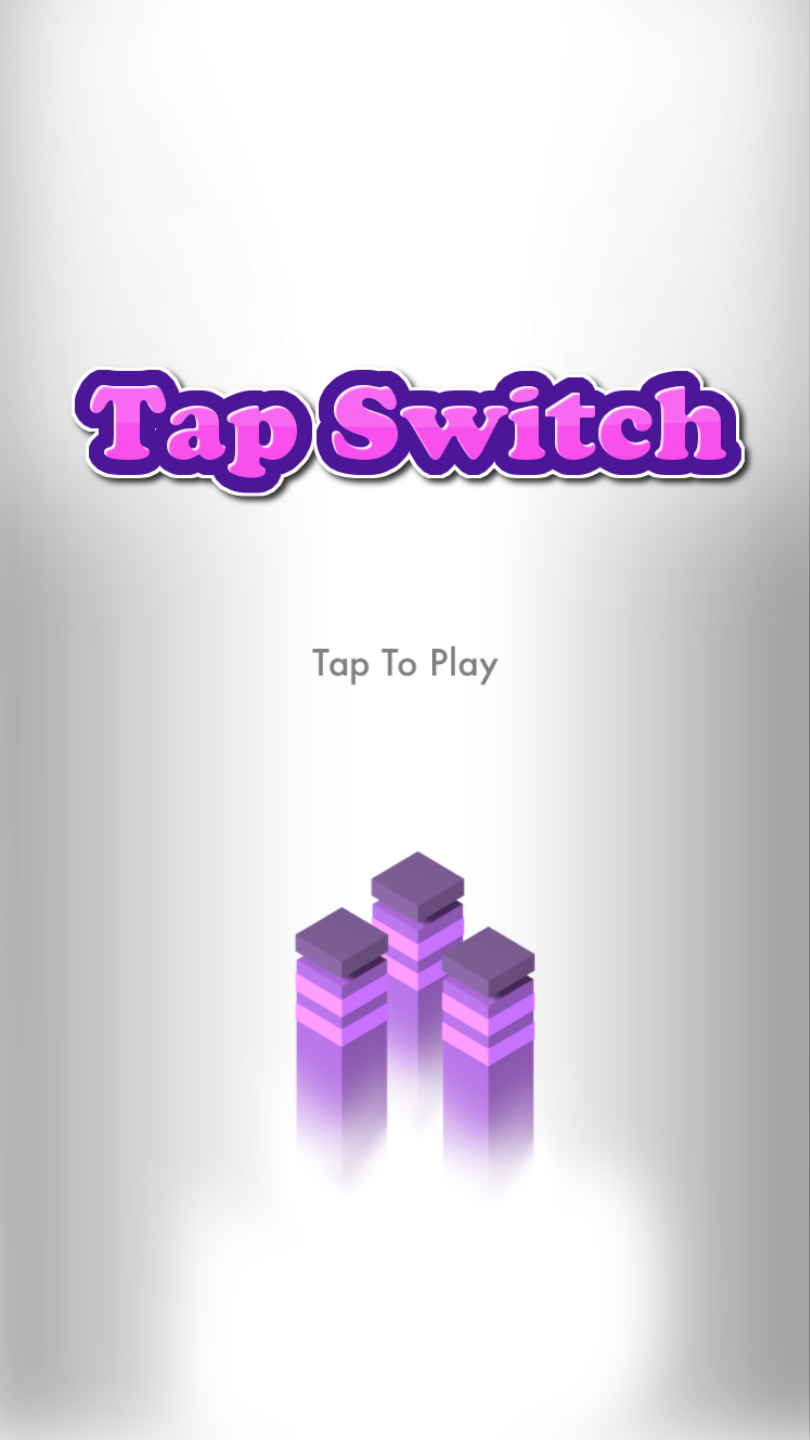The image size is (810, 1440).
Task: Tap To Play to start the game
Action: tap(405, 664)
